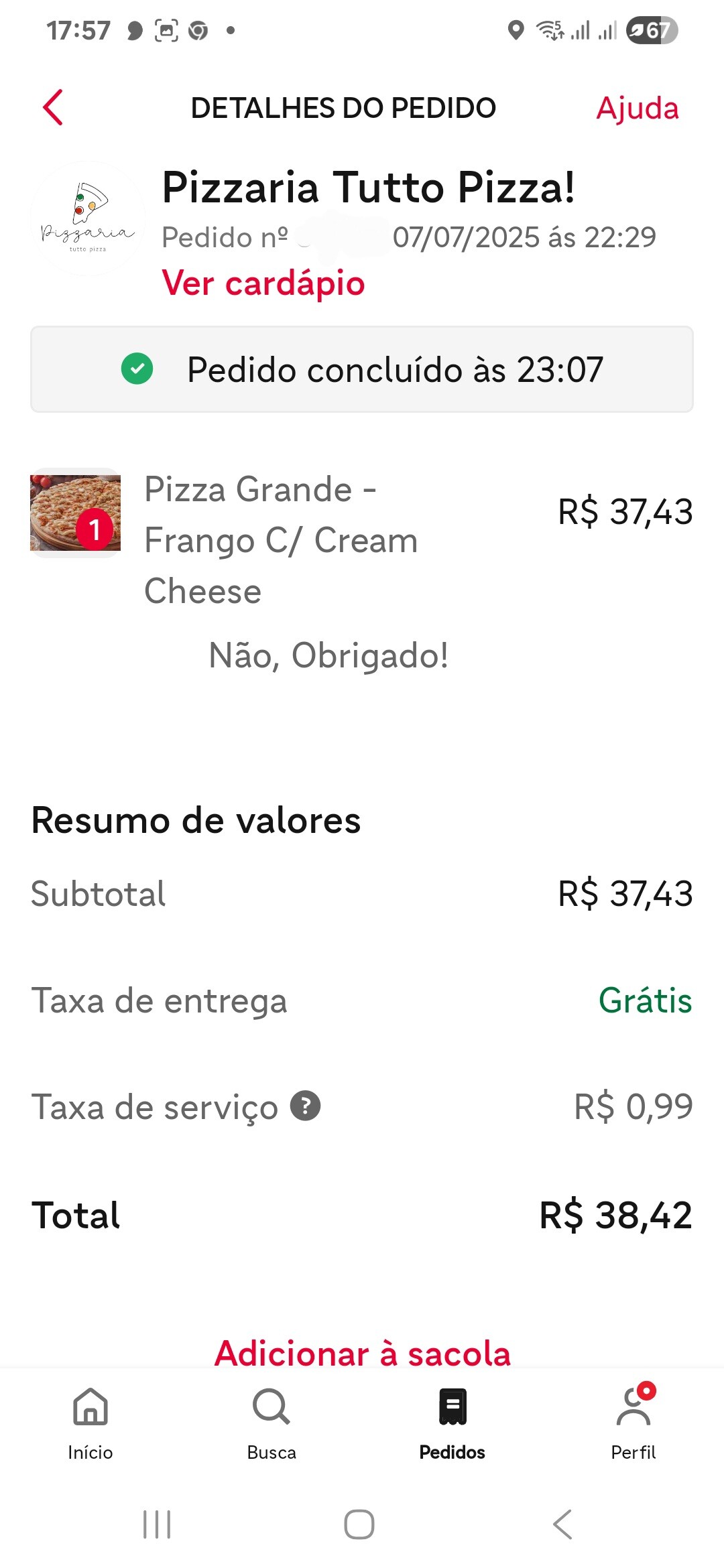Tap Adicionar à sacola
The image size is (724, 1568).
click(x=363, y=1353)
